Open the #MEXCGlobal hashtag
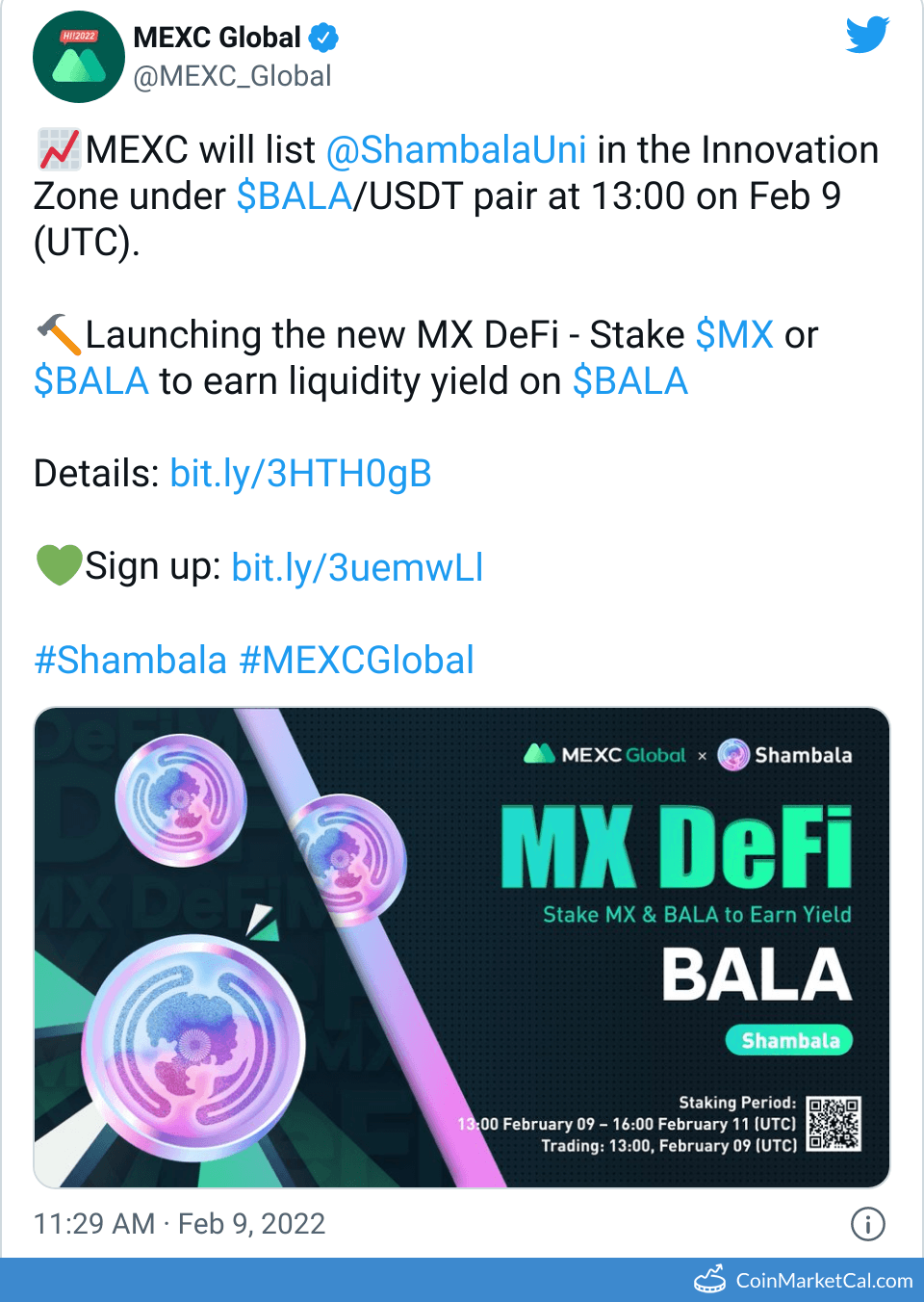Image resolution: width=924 pixels, height=1302 pixels. pos(356,661)
